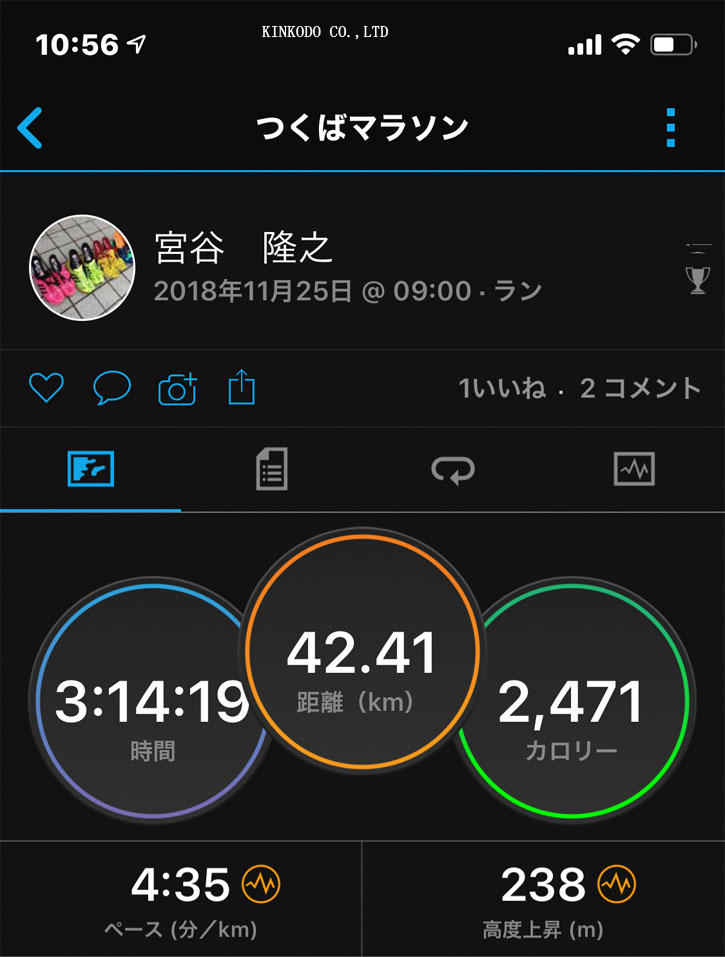Open 宮谷 隆之's profile picture
The height and width of the screenshot is (957, 725).
(x=82, y=266)
